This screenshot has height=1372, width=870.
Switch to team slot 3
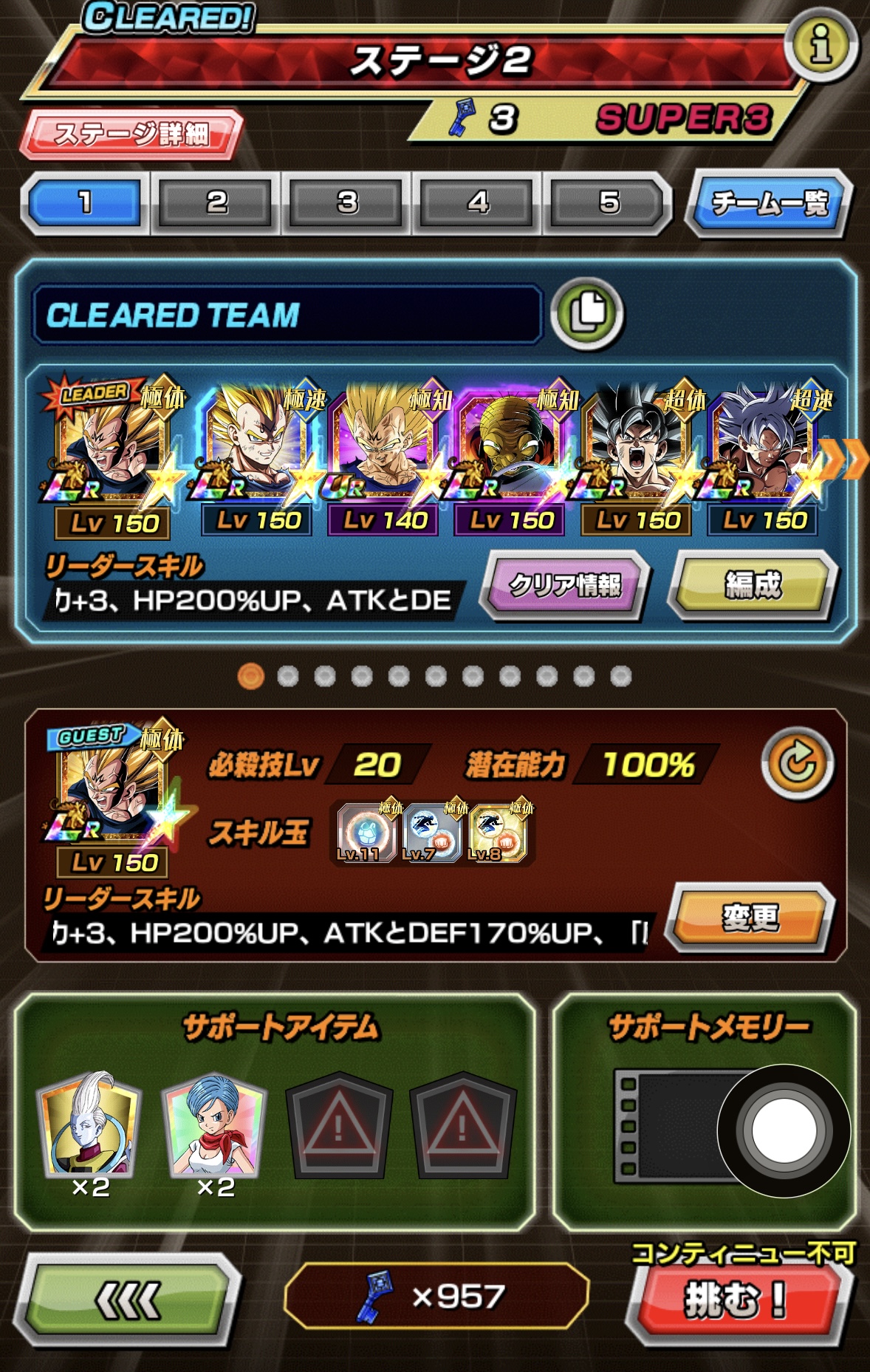(x=346, y=202)
